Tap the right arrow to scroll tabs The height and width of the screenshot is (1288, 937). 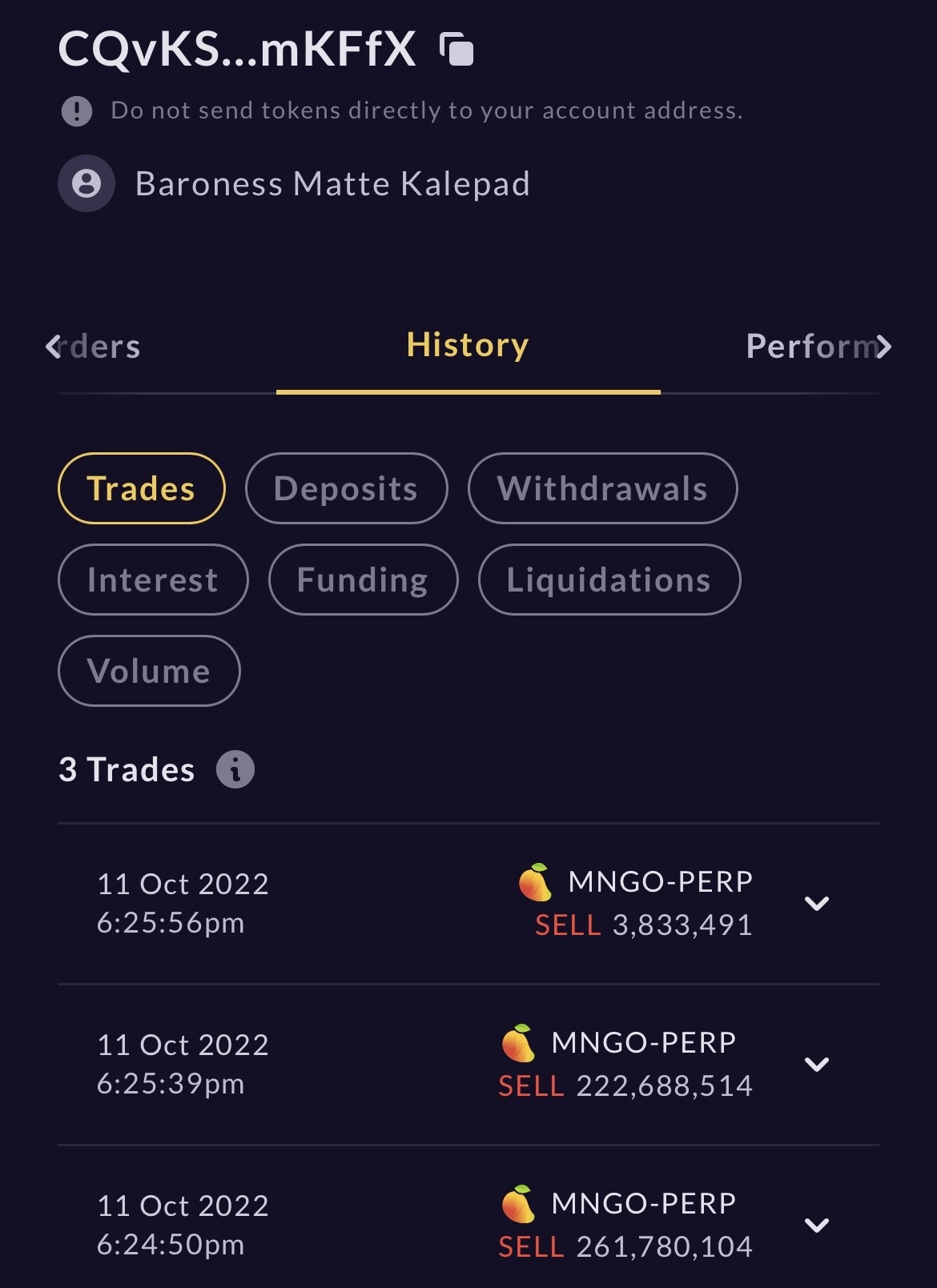[x=883, y=347]
